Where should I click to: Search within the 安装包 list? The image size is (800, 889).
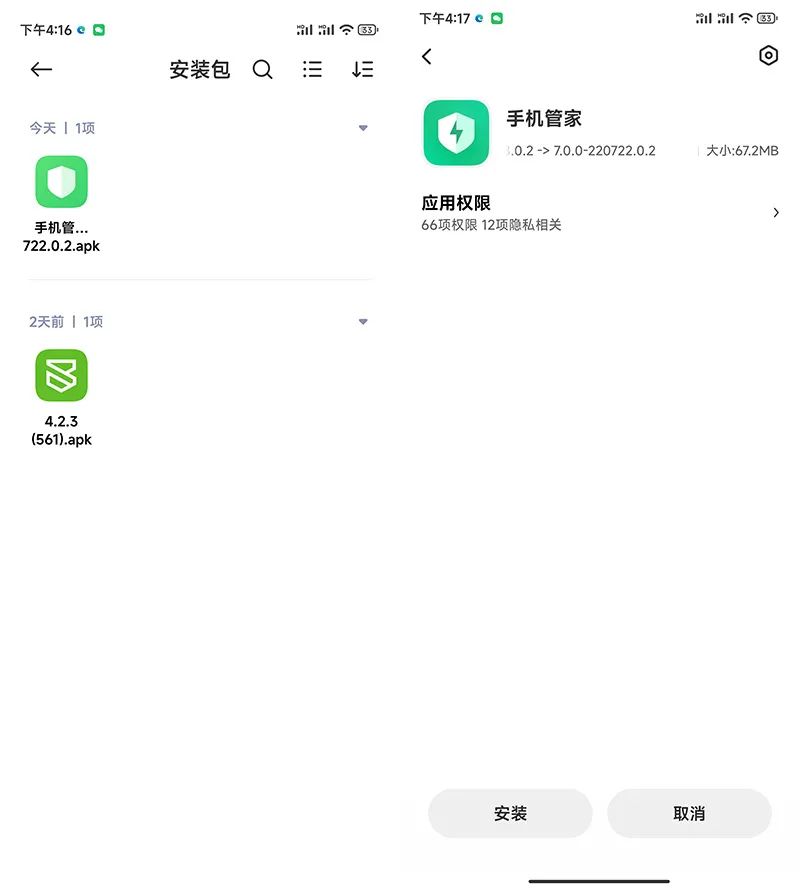[262, 69]
